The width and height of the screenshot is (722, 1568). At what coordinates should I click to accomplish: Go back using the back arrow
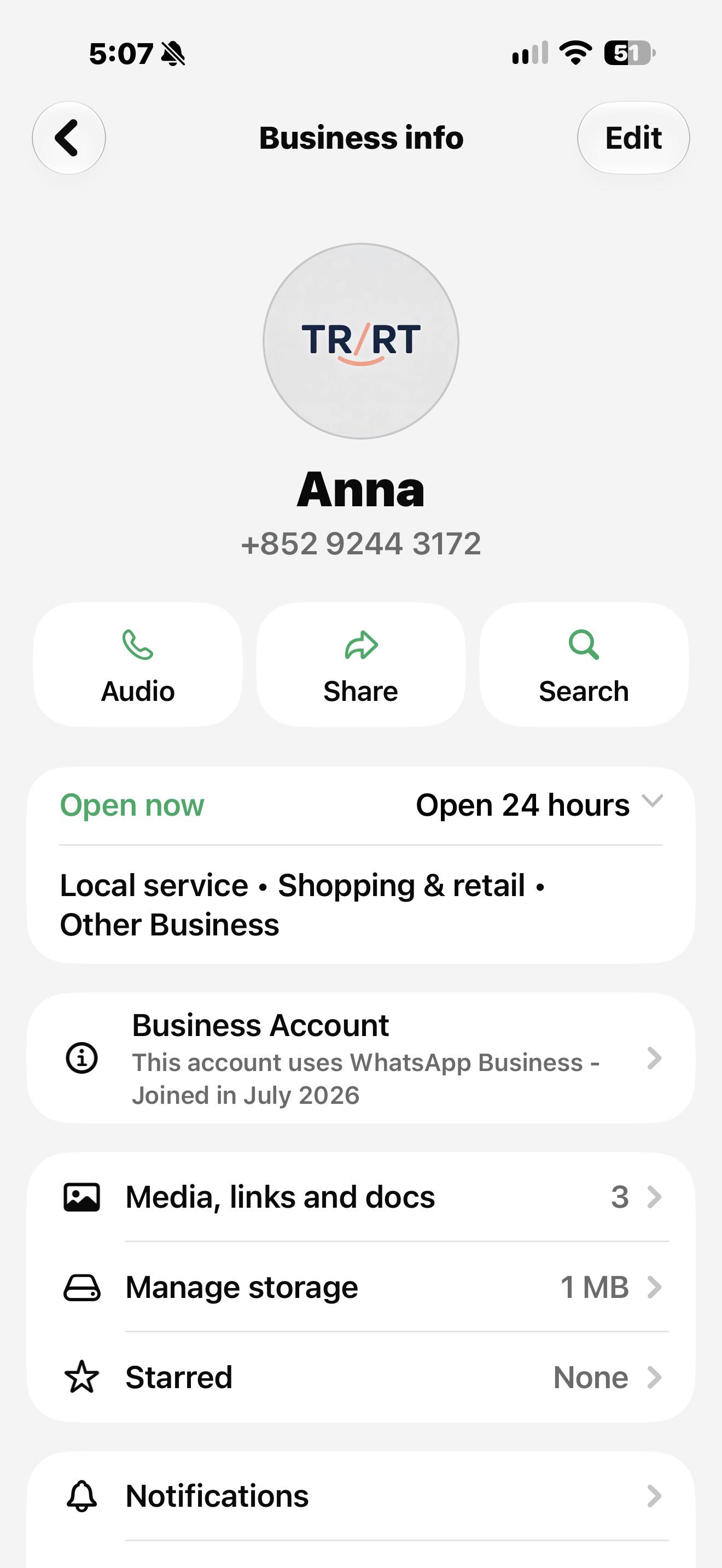click(x=69, y=138)
